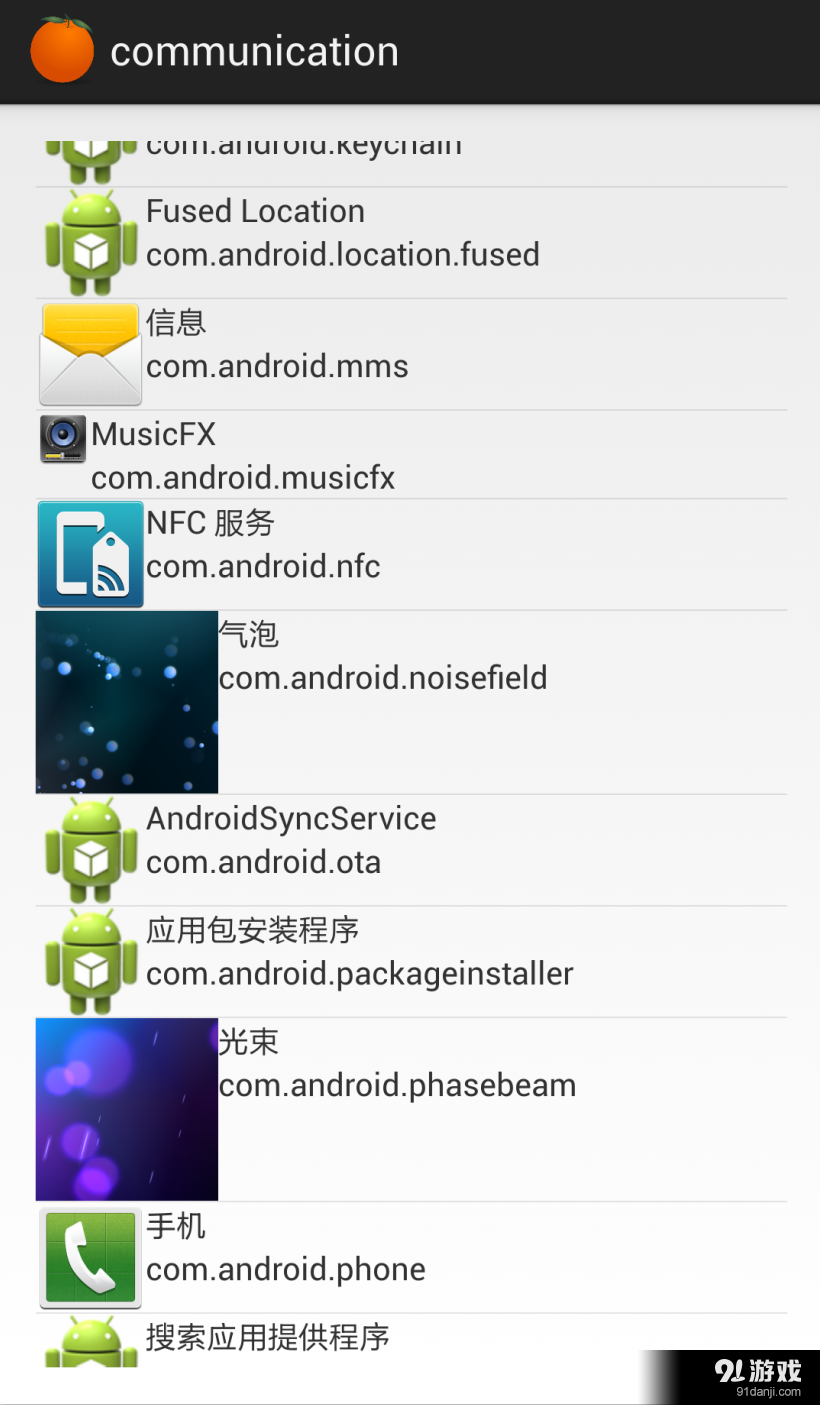Select the NFC 服务 teal phone-tag icon
This screenshot has height=1405, width=820.
click(x=90, y=554)
